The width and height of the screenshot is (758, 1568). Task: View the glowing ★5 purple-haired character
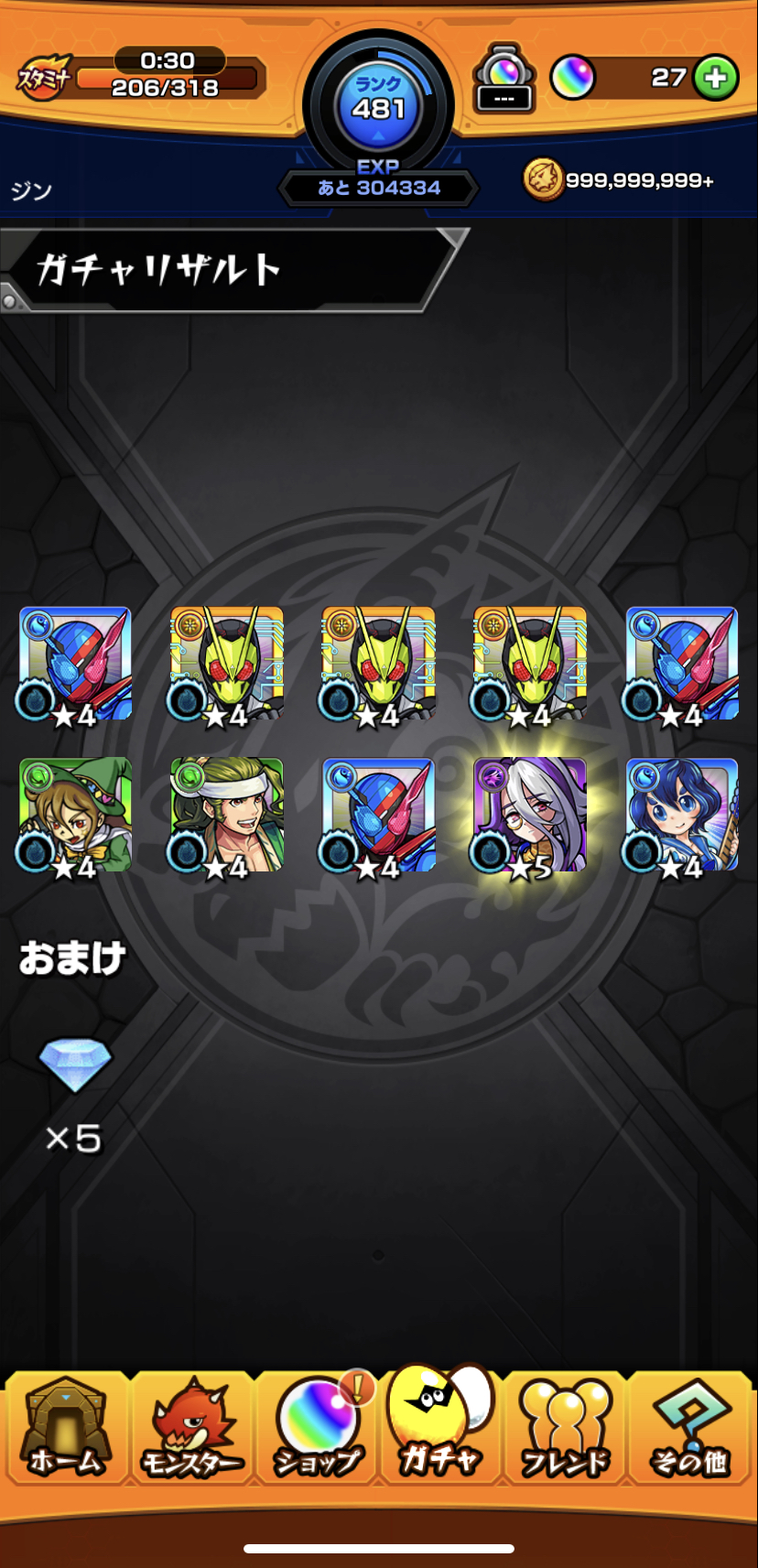click(x=529, y=815)
